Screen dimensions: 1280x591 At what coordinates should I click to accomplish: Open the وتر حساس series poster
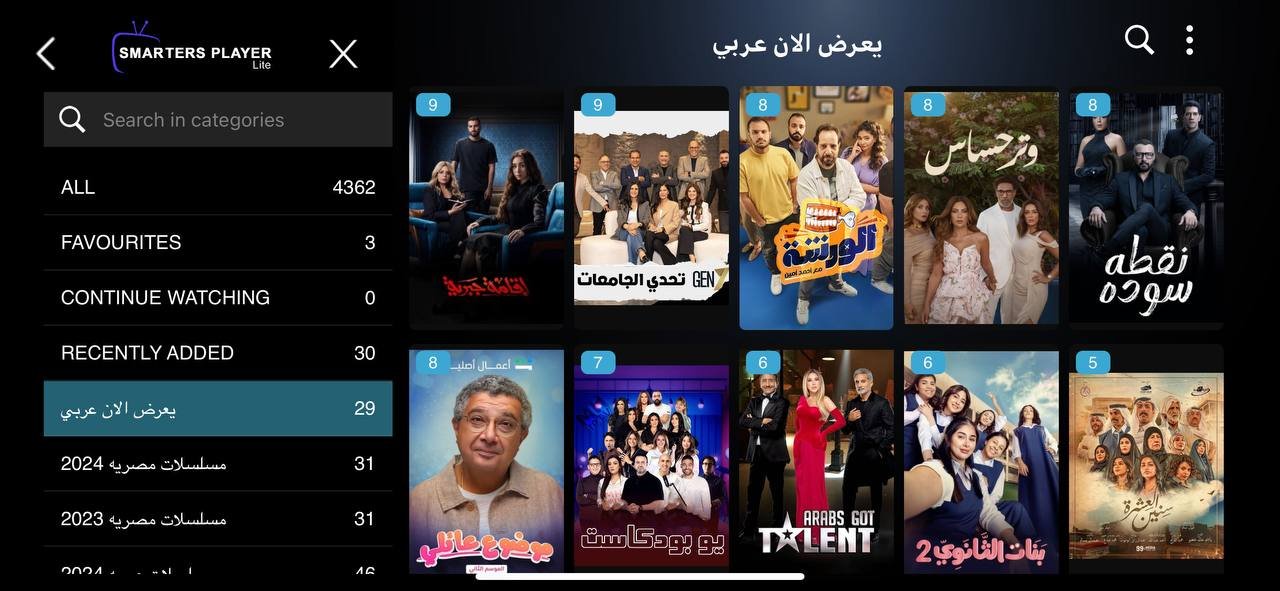click(981, 208)
